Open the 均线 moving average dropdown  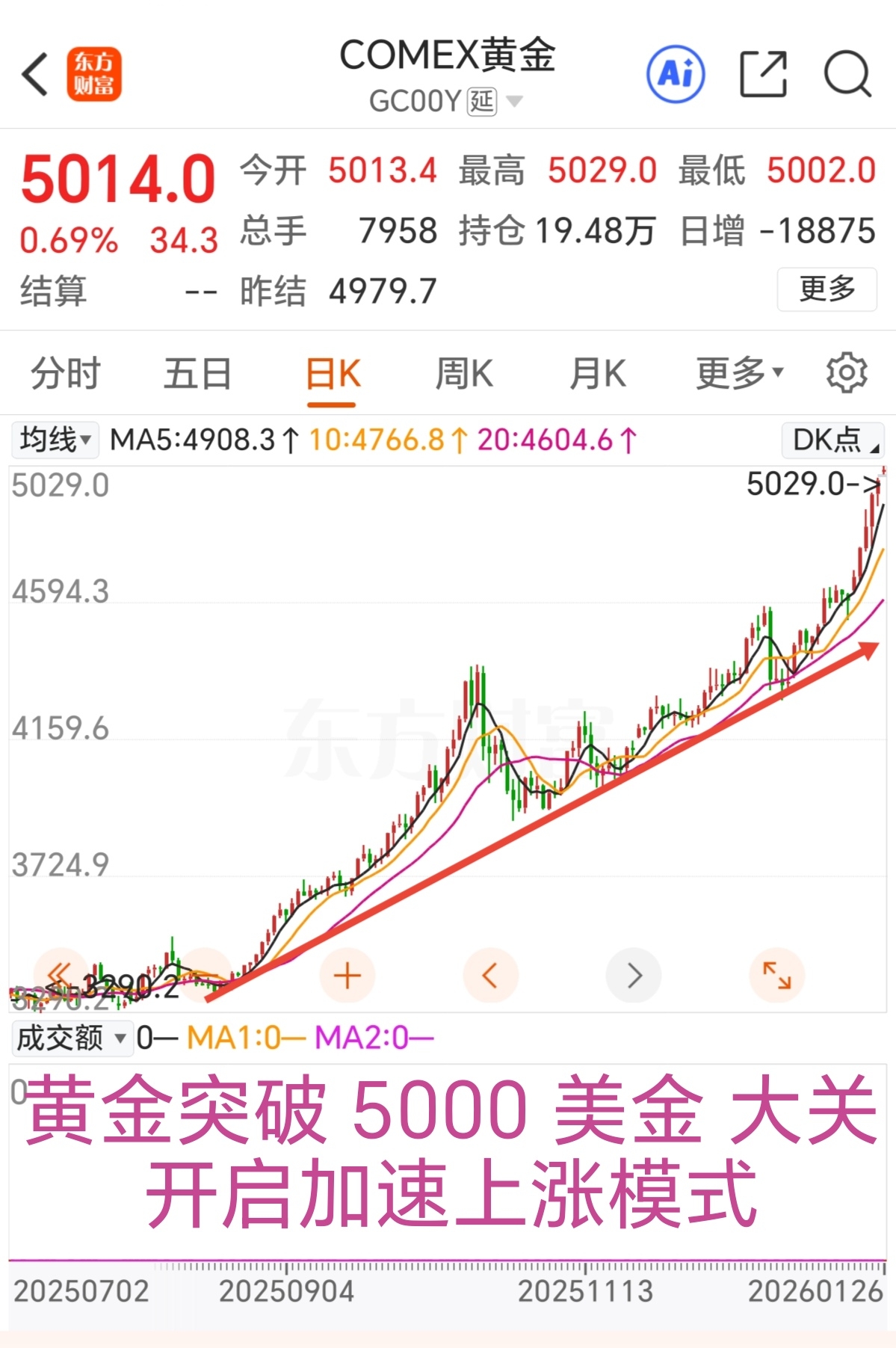click(54, 440)
